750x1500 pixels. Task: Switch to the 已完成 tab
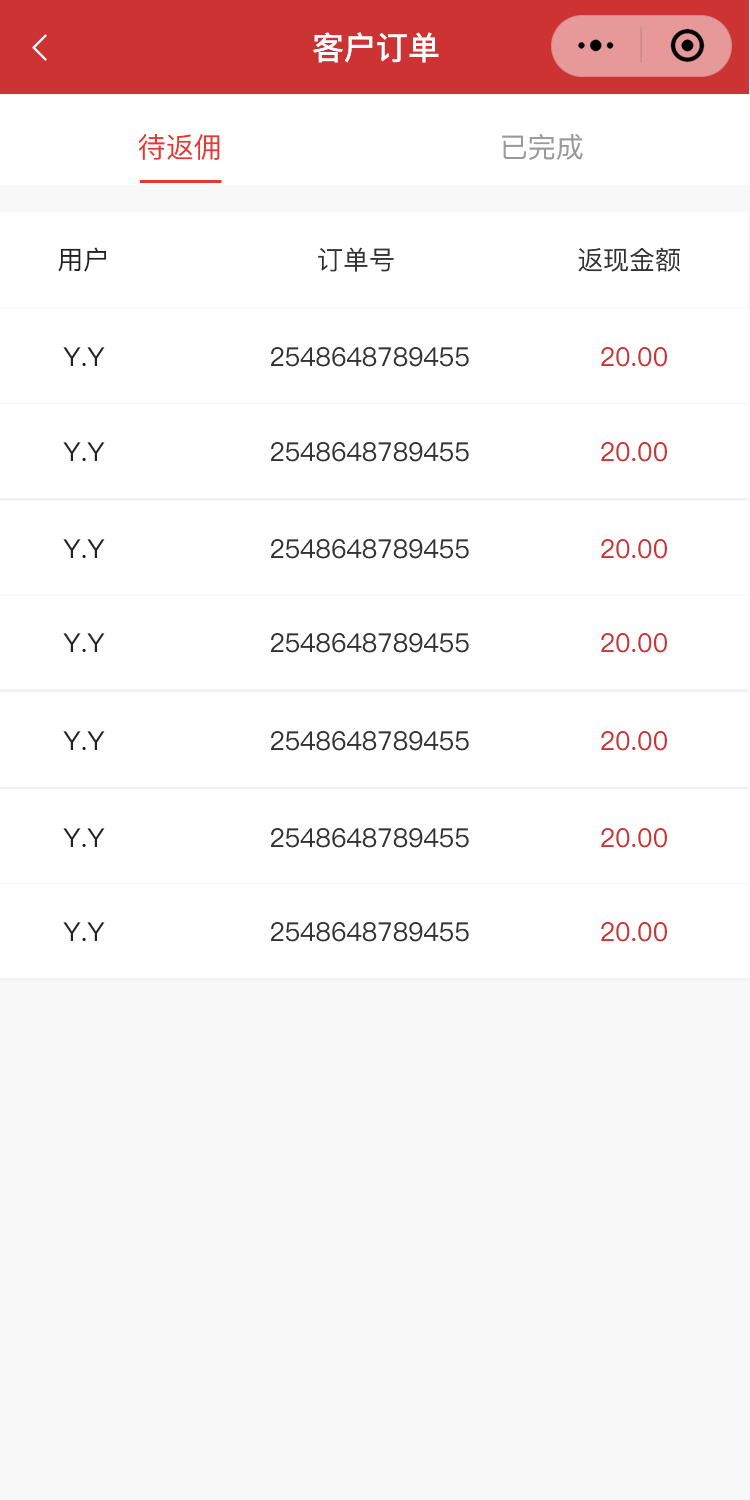click(x=541, y=148)
